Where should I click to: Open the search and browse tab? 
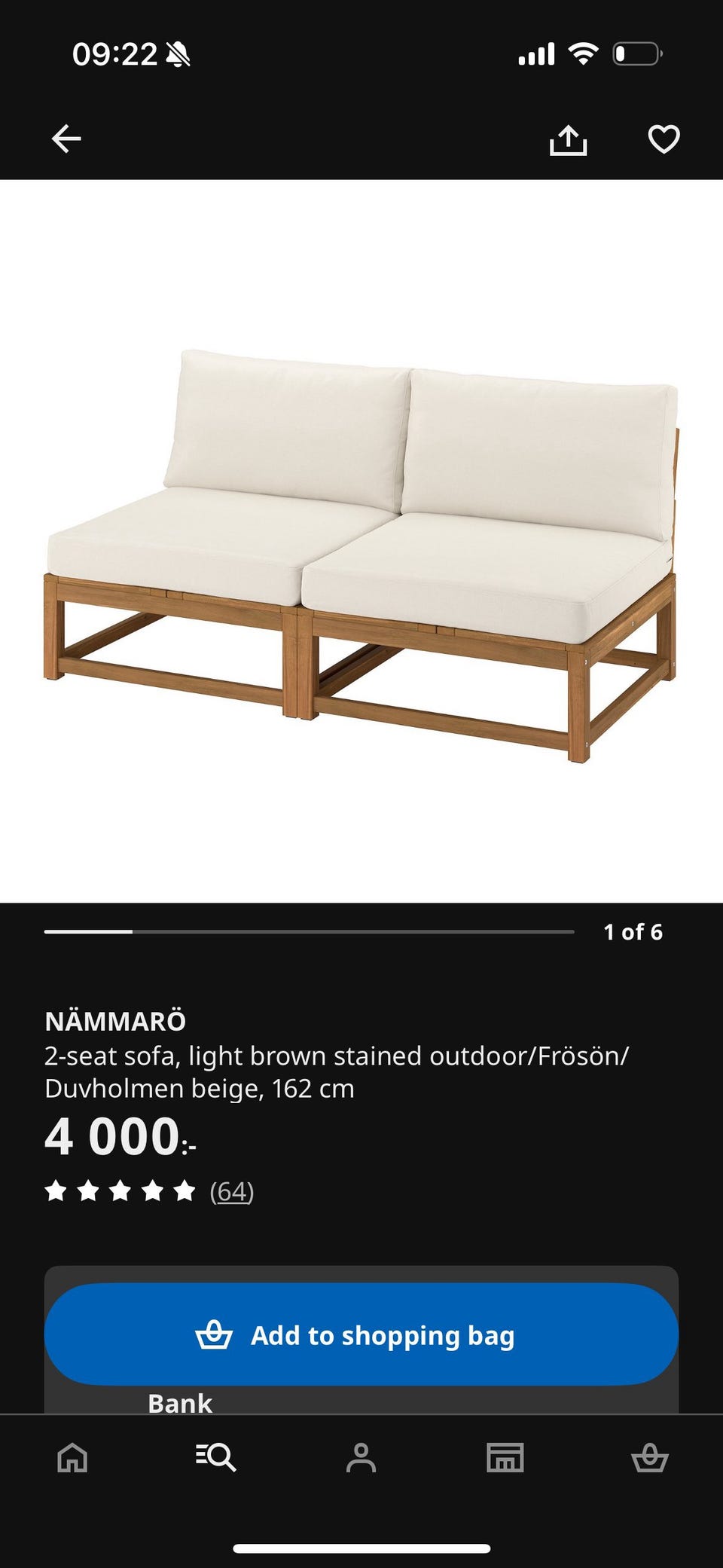[x=216, y=1457]
